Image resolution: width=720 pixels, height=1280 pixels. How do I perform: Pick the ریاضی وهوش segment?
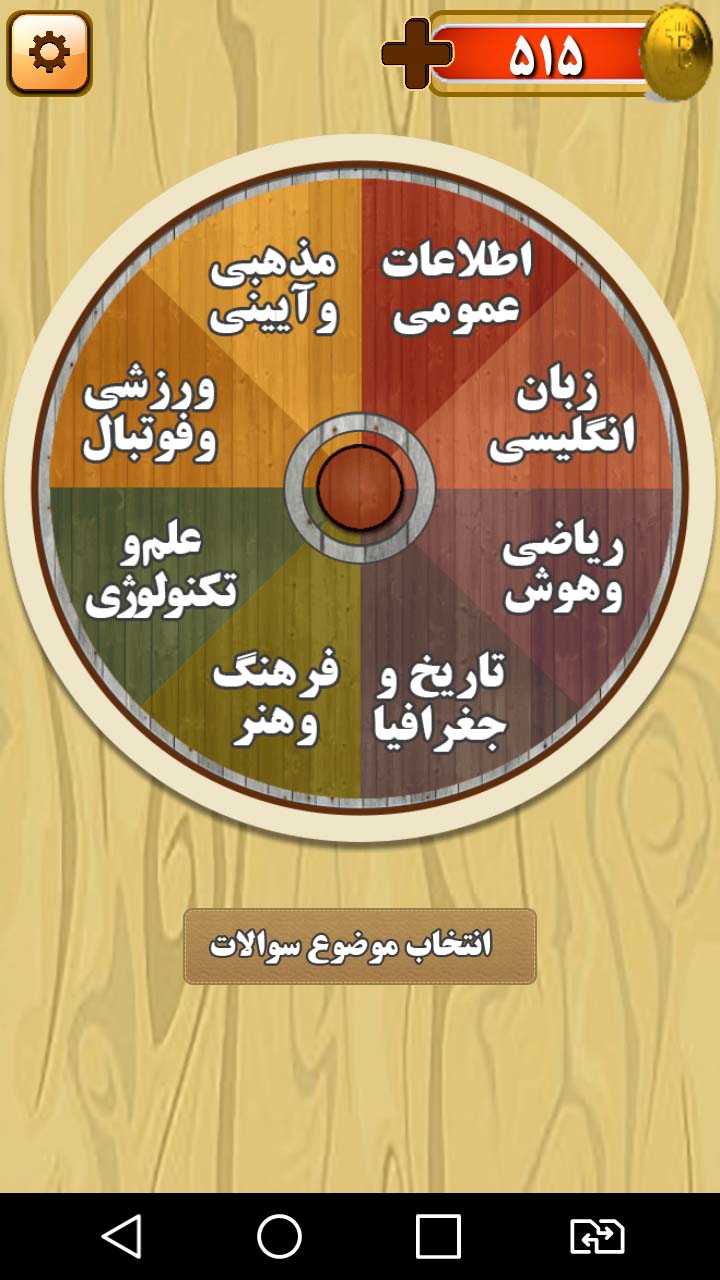pos(563,570)
